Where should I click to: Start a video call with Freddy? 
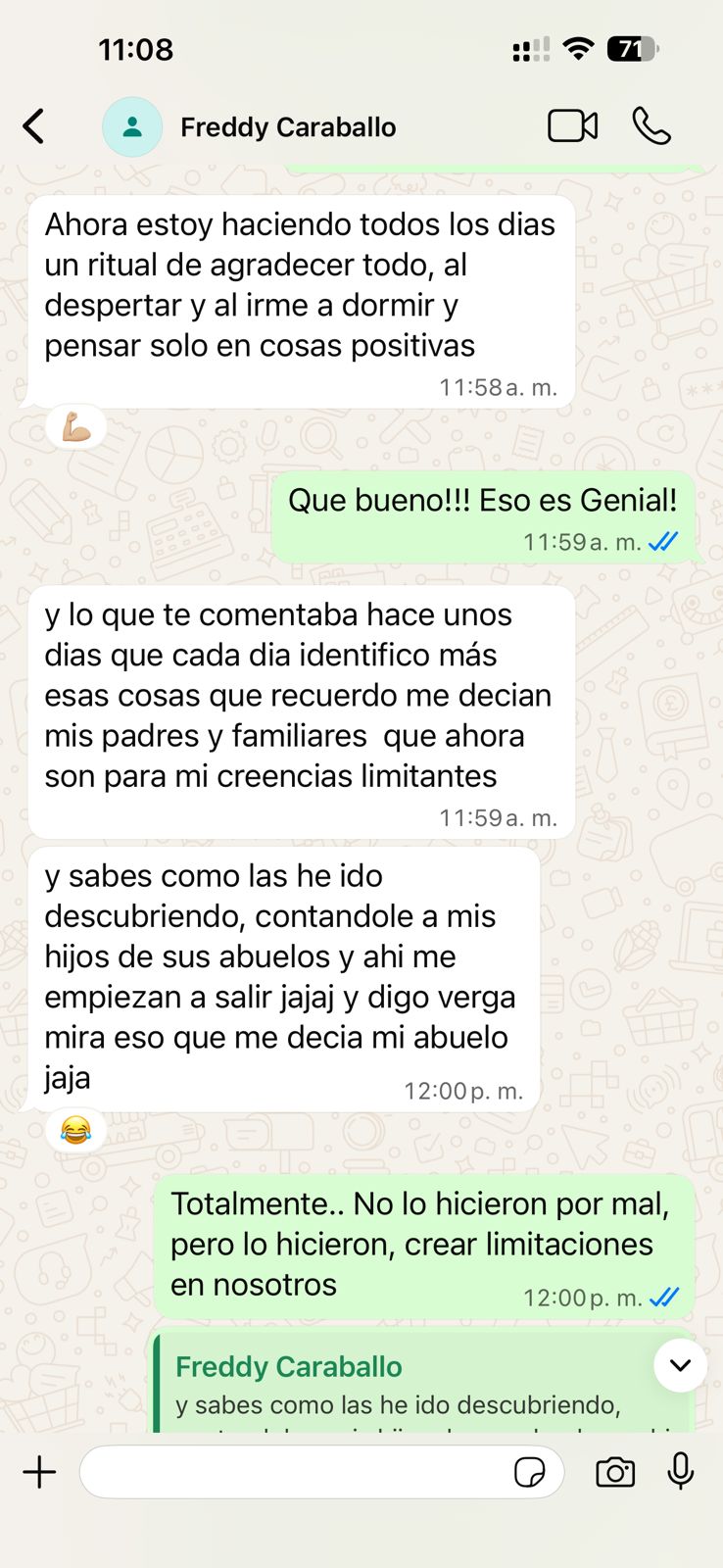tap(572, 126)
